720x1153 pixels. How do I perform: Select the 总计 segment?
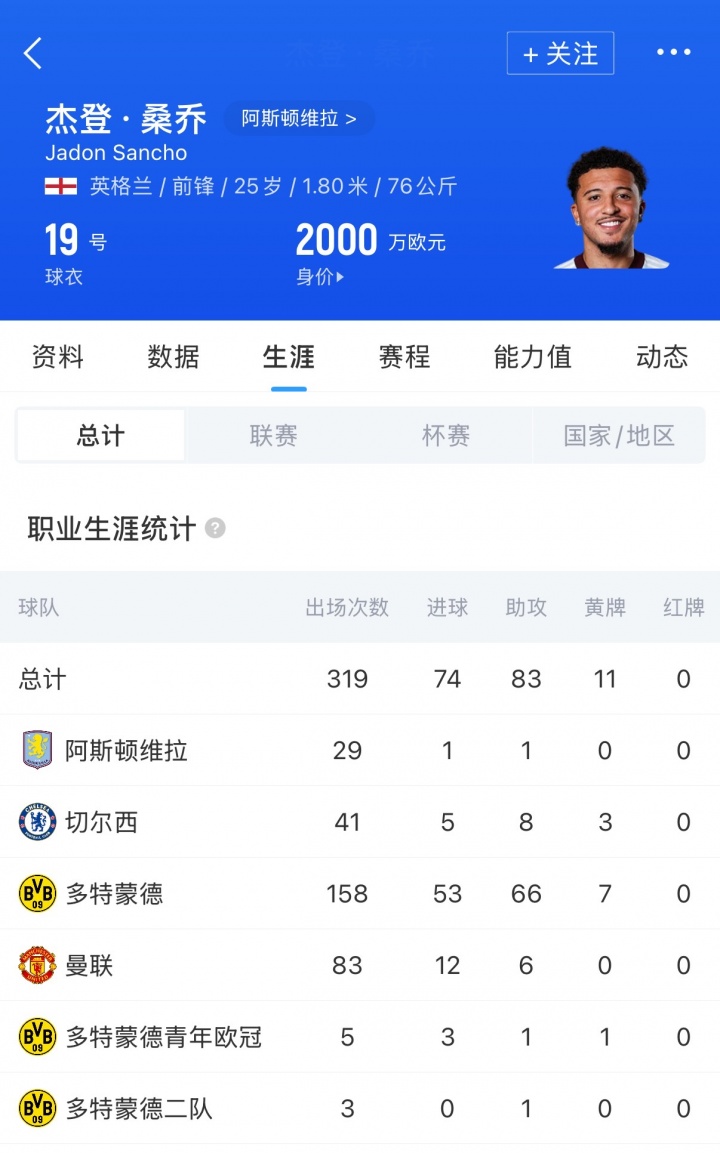click(x=101, y=436)
